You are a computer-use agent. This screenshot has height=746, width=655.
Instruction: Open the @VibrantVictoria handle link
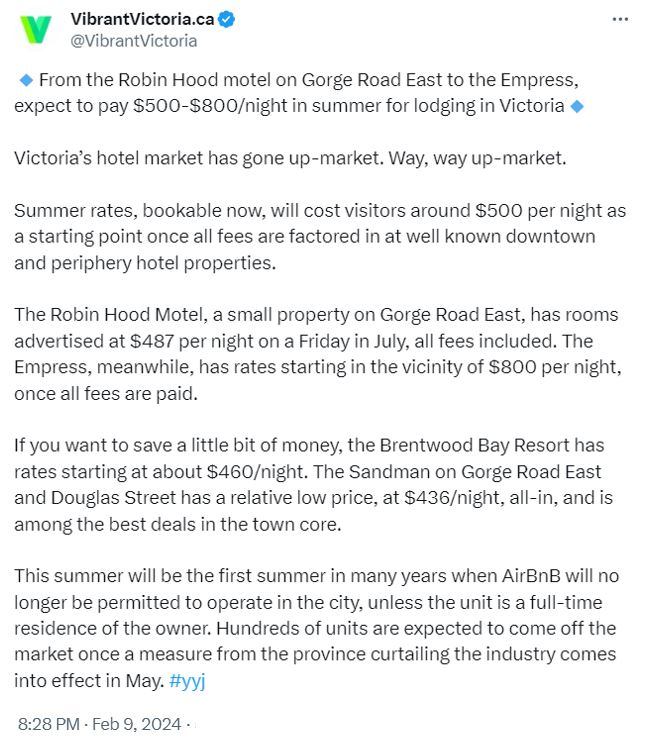coord(135,41)
